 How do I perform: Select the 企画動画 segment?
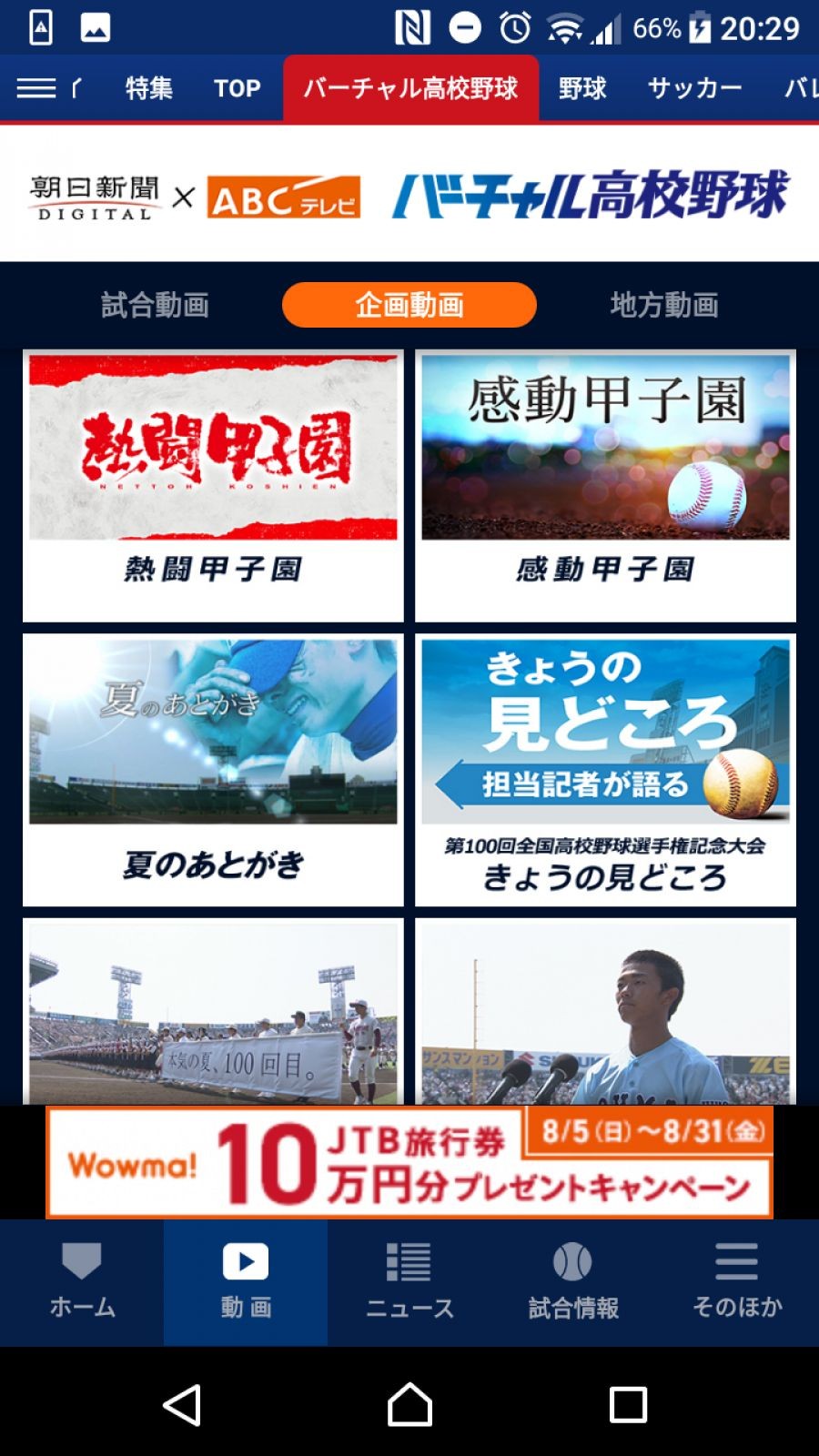[409, 305]
